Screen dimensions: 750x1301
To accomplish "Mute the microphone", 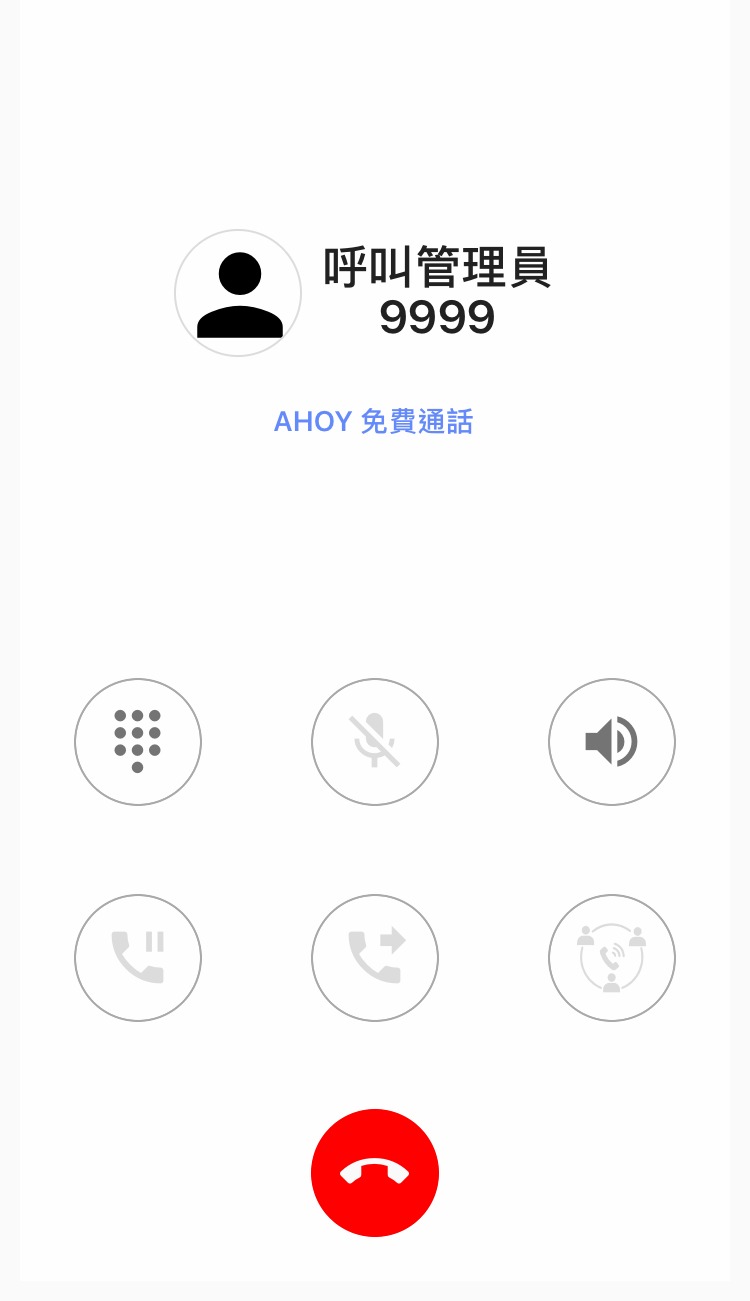I will 375,742.
